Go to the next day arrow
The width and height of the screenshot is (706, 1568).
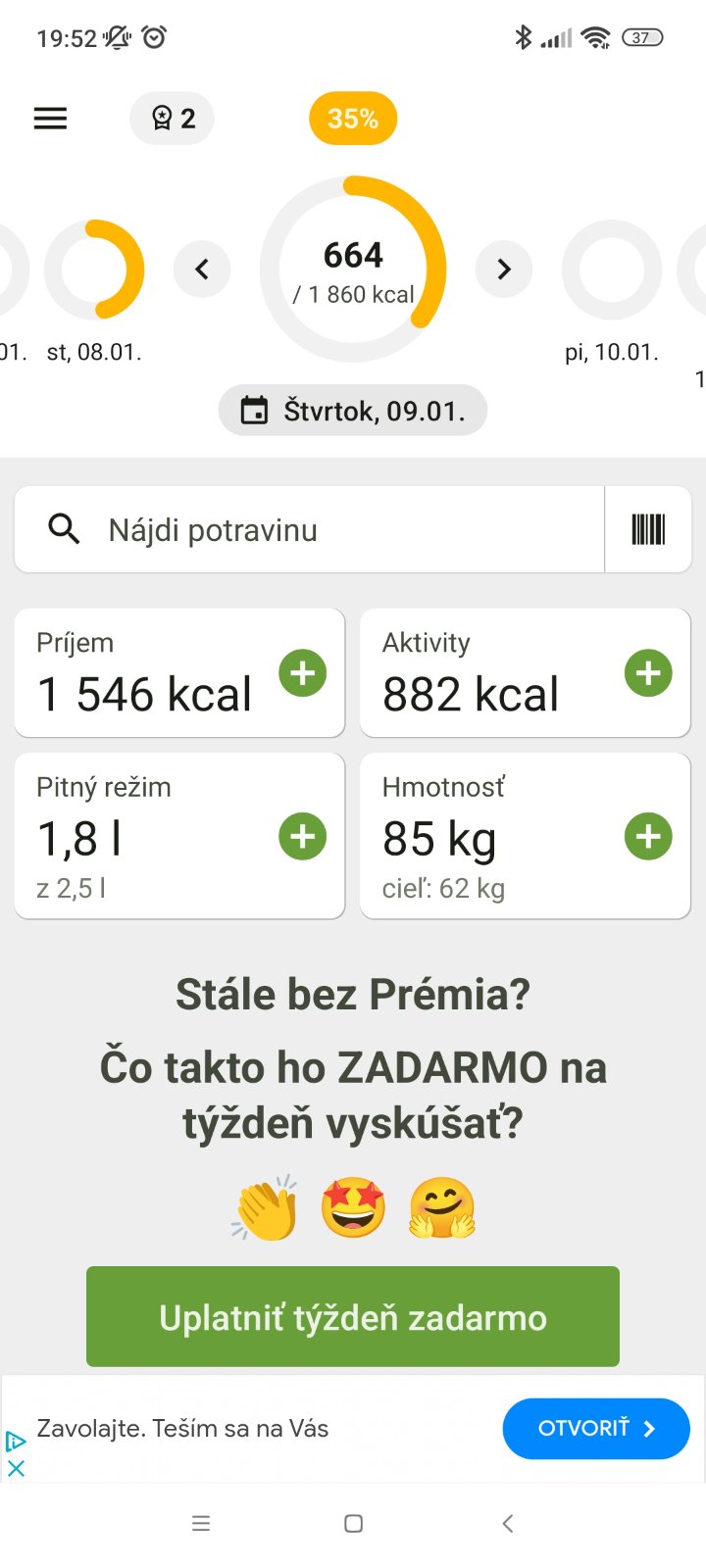point(504,269)
